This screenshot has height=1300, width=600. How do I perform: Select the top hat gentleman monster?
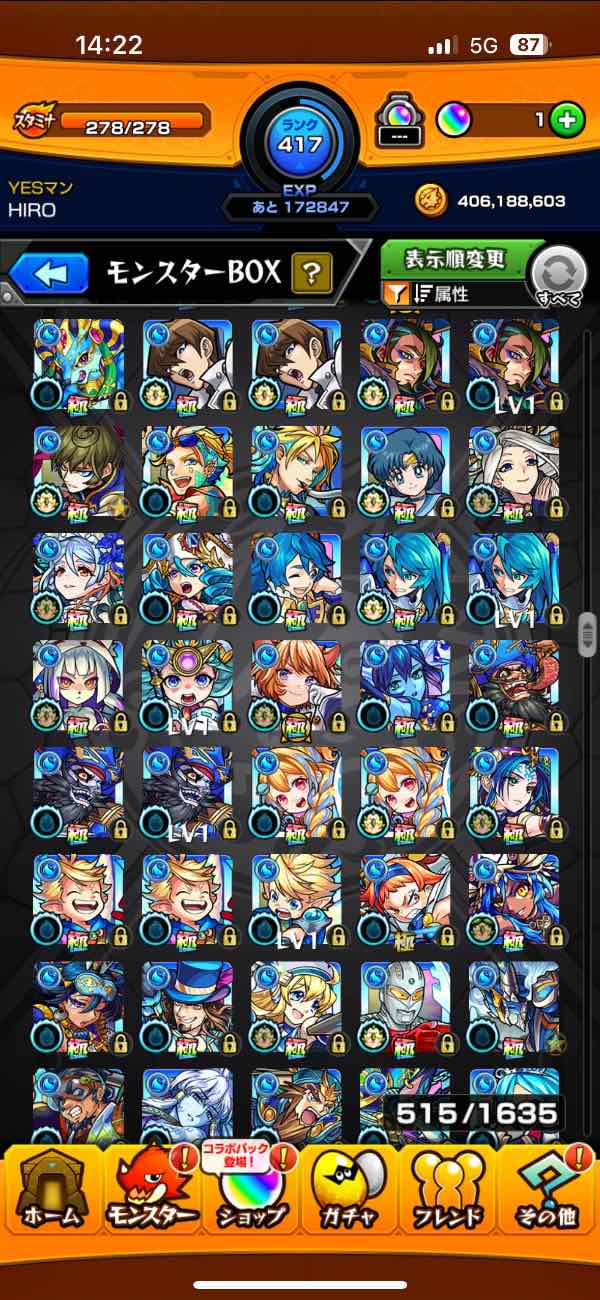pos(187,1006)
